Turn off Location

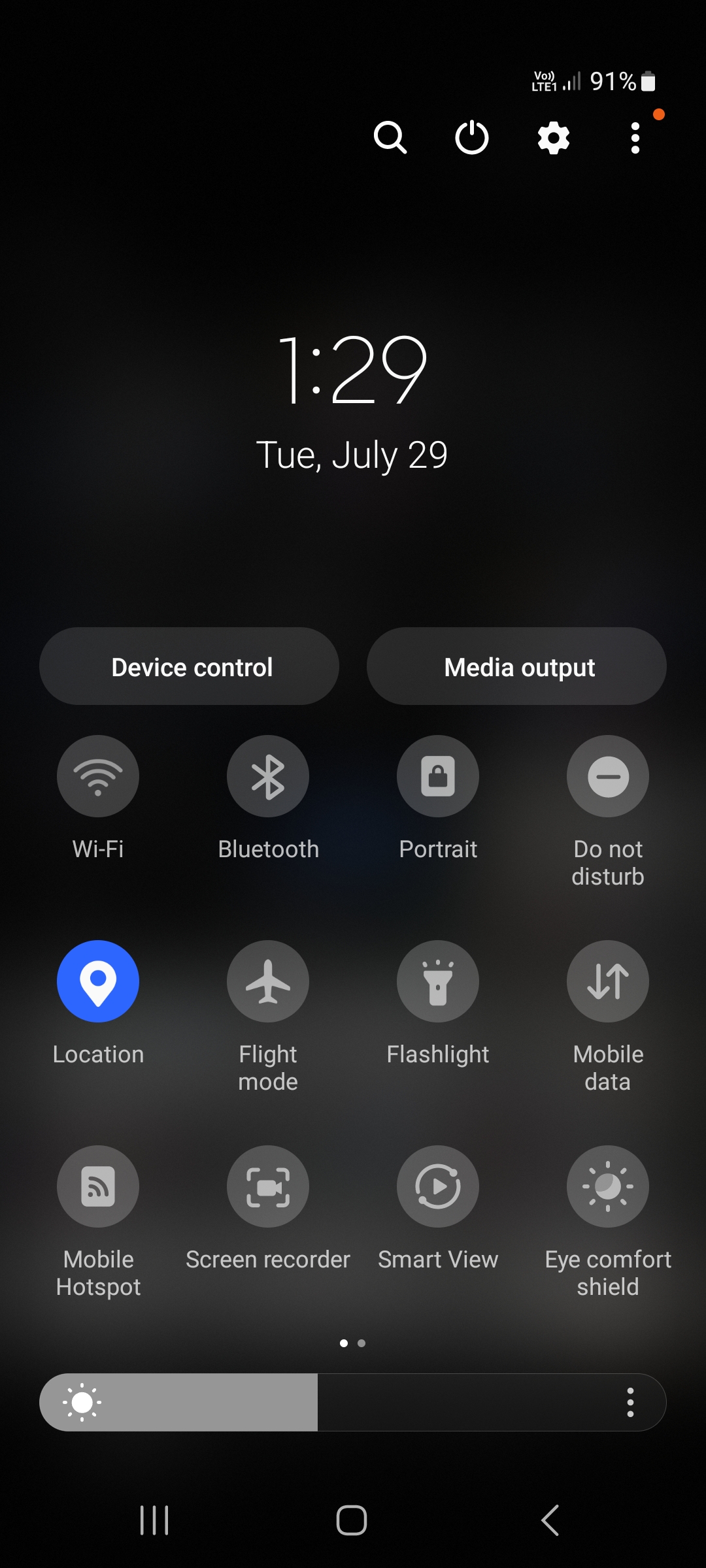pos(98,981)
